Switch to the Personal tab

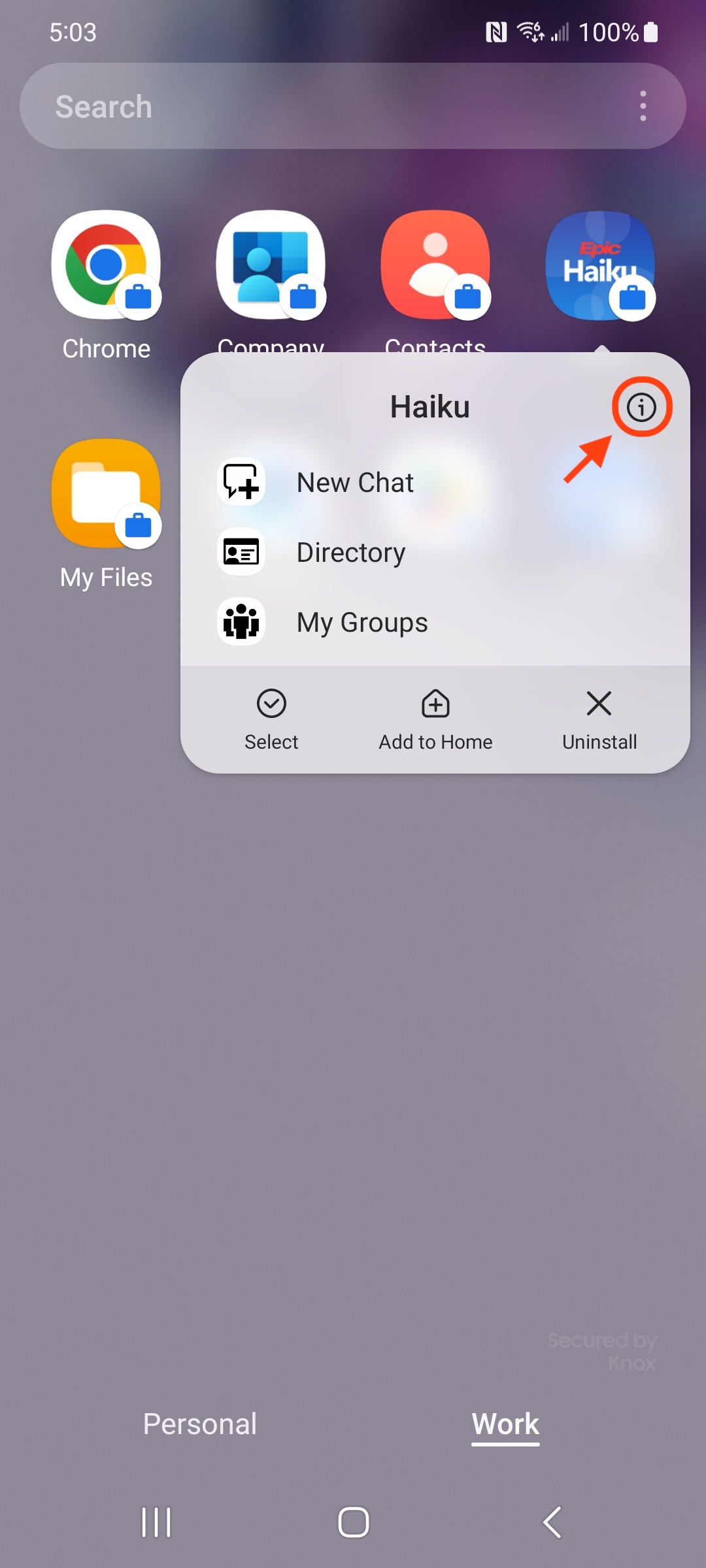(x=200, y=1424)
